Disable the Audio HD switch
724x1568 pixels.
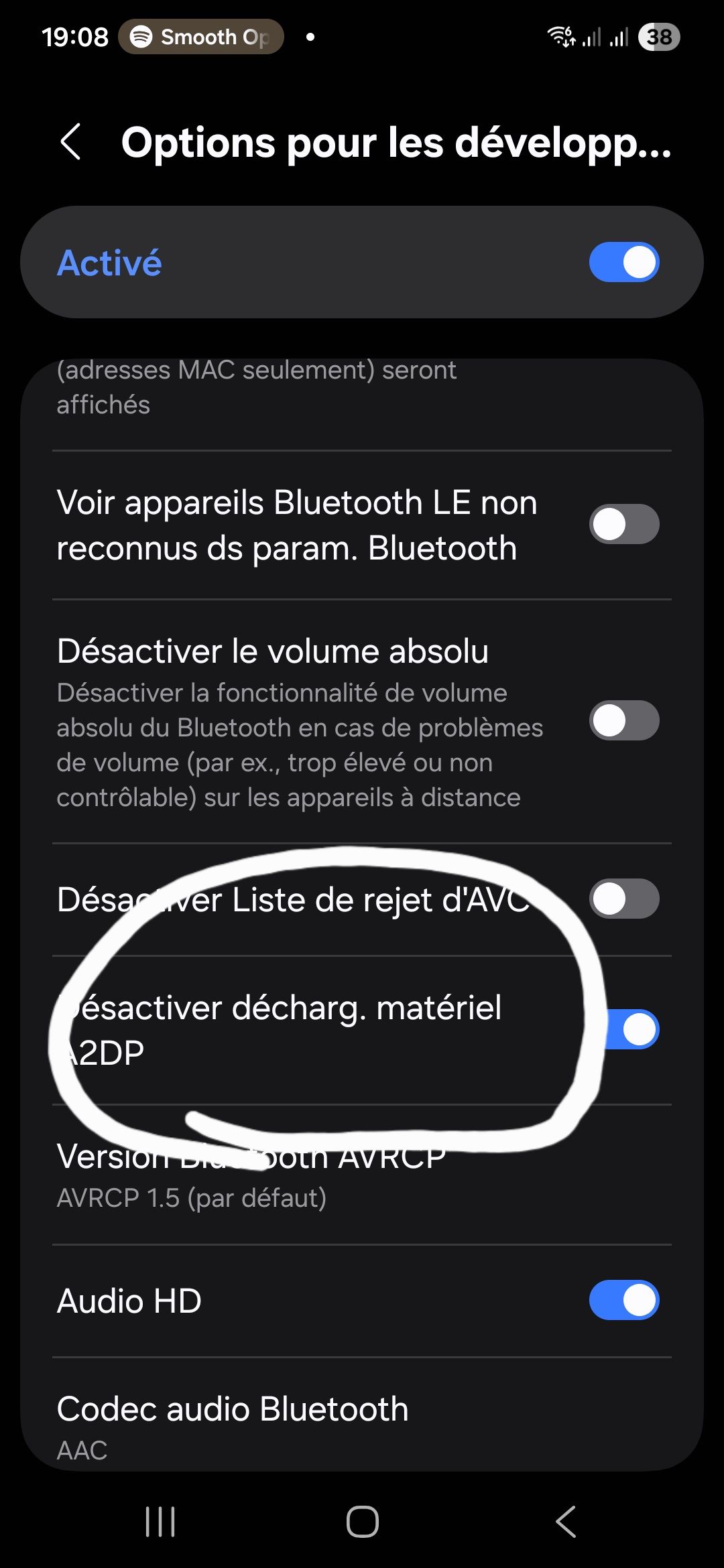click(x=623, y=1301)
